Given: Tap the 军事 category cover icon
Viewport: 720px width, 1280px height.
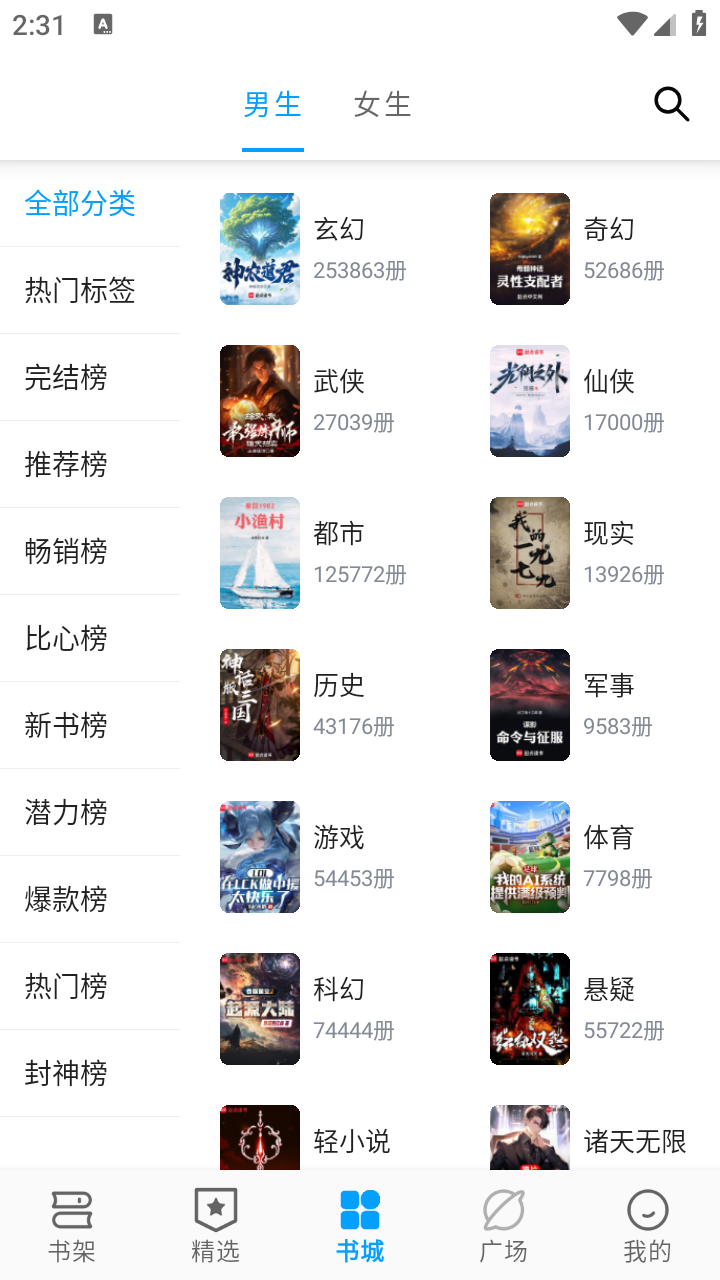Looking at the screenshot, I should click(529, 704).
